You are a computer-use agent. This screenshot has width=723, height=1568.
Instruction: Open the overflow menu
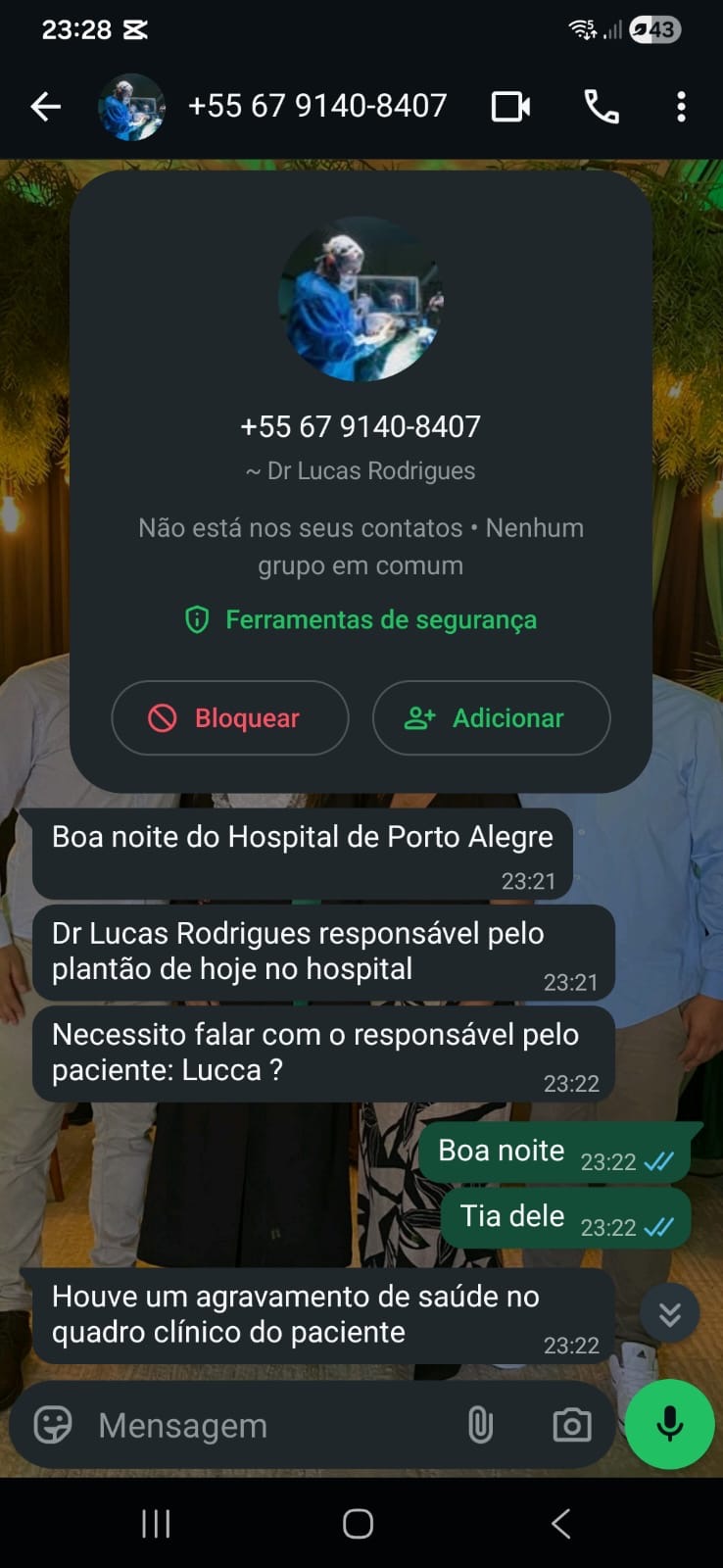[x=681, y=106]
